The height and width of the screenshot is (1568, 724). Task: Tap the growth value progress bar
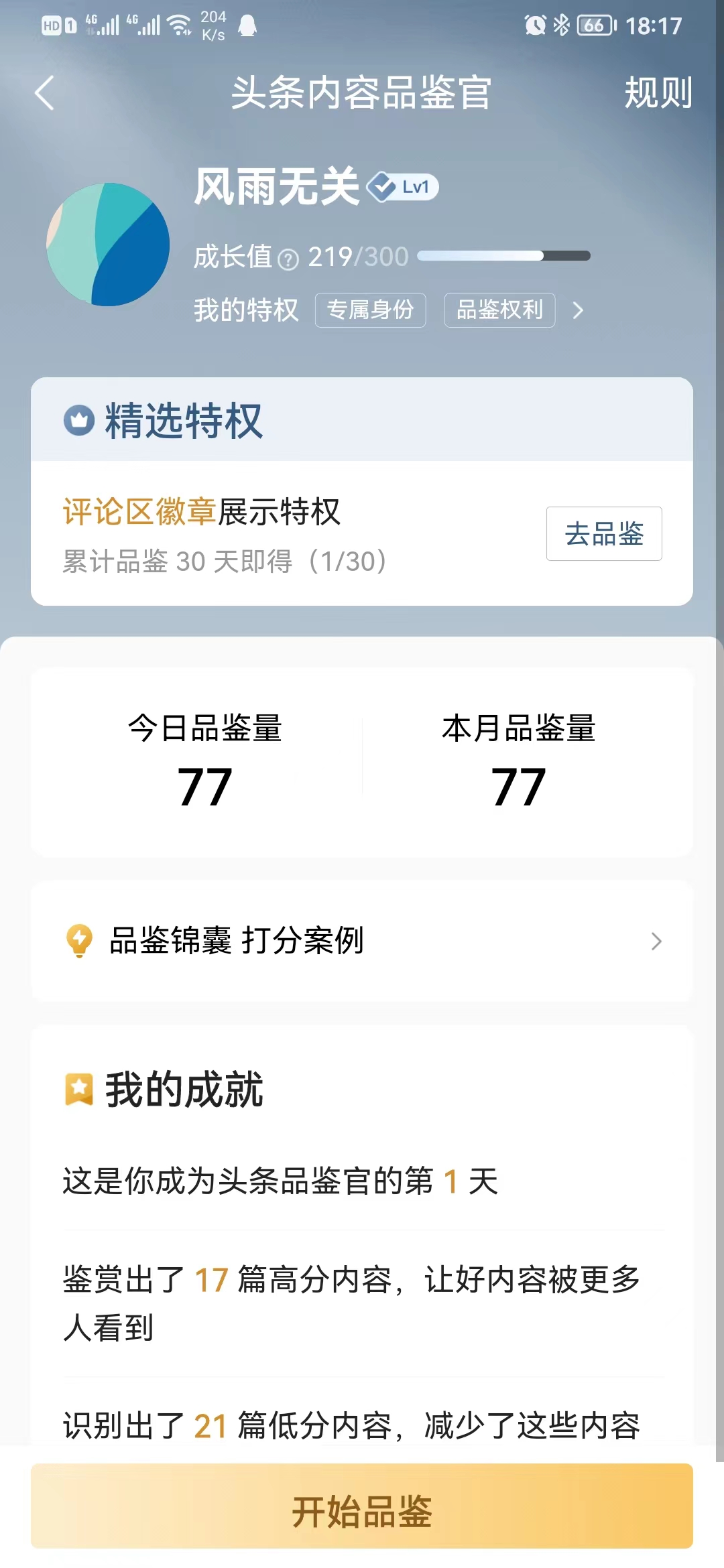click(504, 257)
